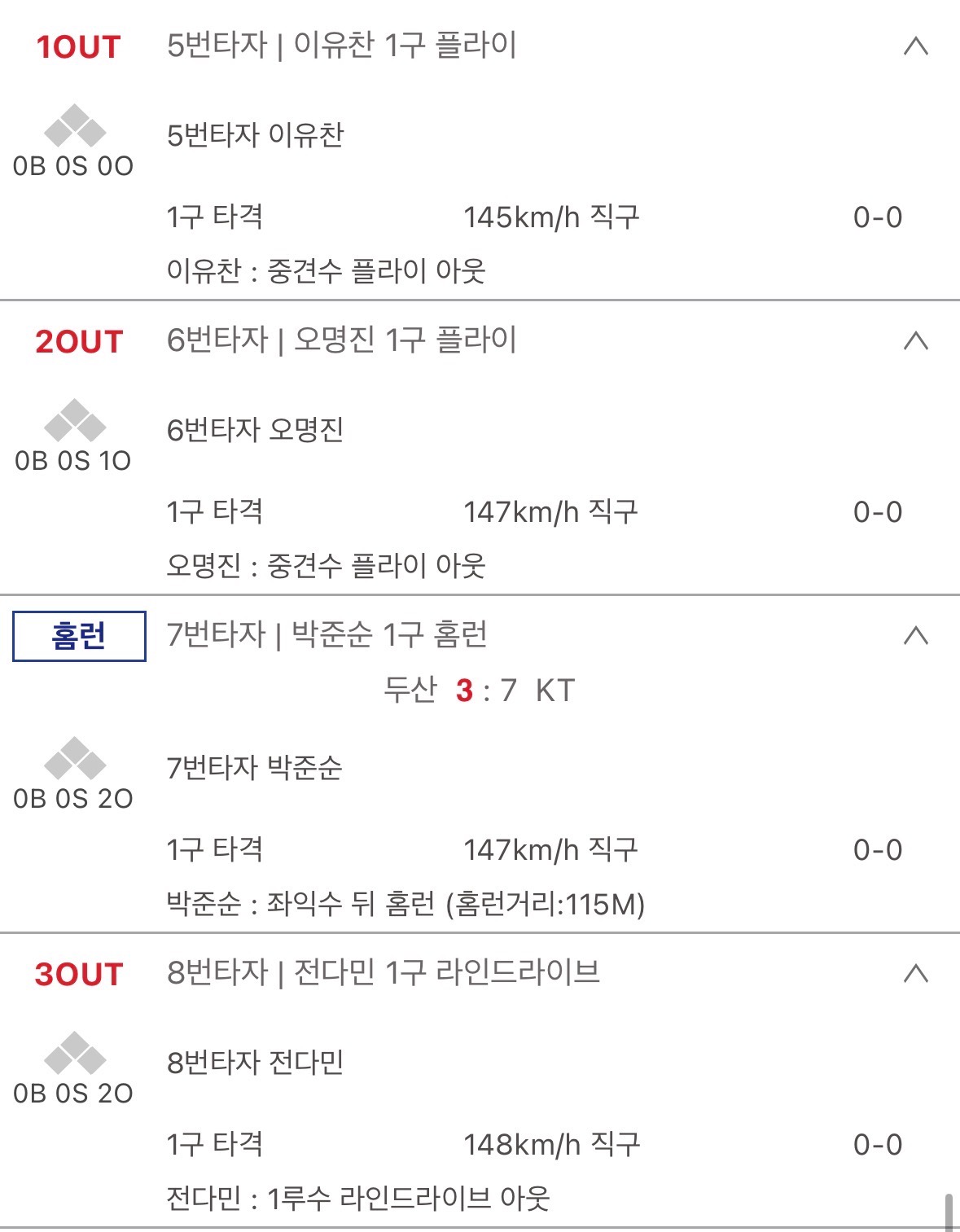The height and width of the screenshot is (1232, 960).
Task: Collapse the 7번타자 박준순 홈런 details
Action: [915, 635]
